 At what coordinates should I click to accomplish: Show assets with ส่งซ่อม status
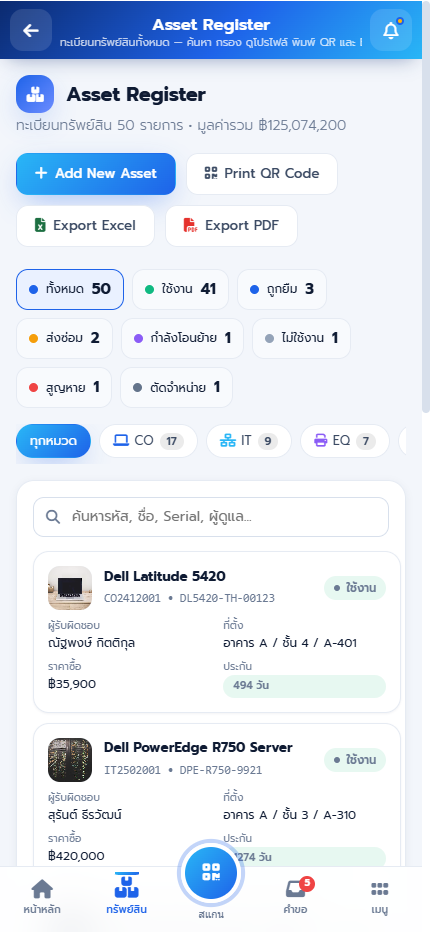coord(64,338)
